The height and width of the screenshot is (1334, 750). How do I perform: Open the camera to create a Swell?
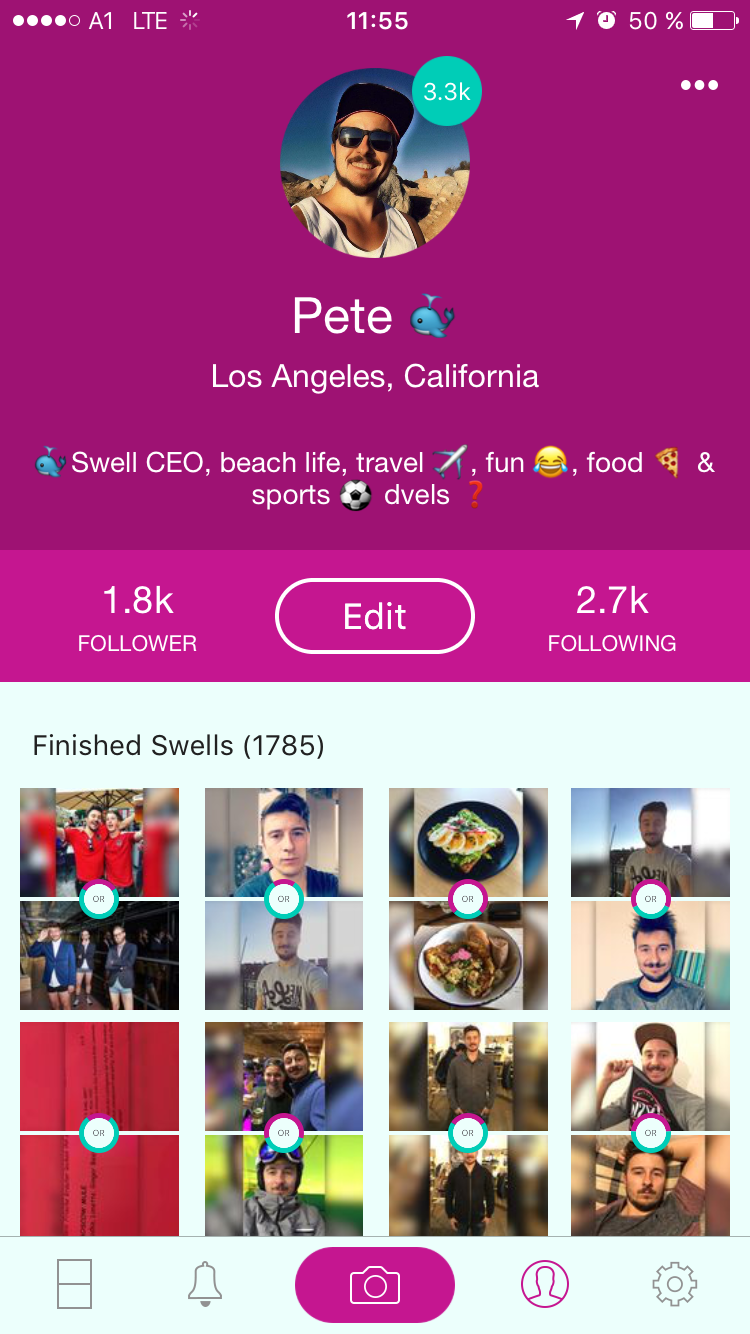(x=375, y=1285)
